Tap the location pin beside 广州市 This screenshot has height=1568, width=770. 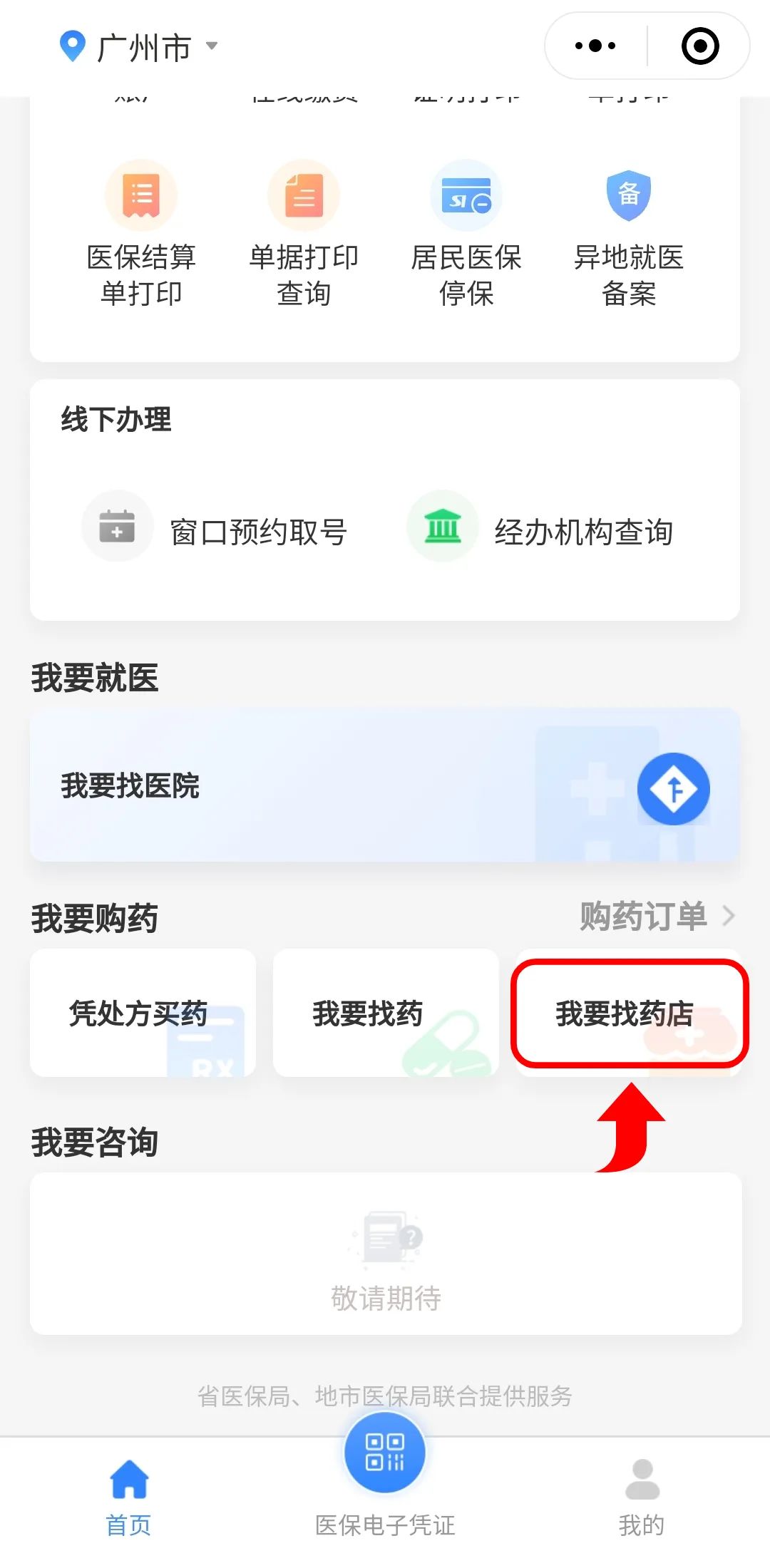click(x=71, y=45)
